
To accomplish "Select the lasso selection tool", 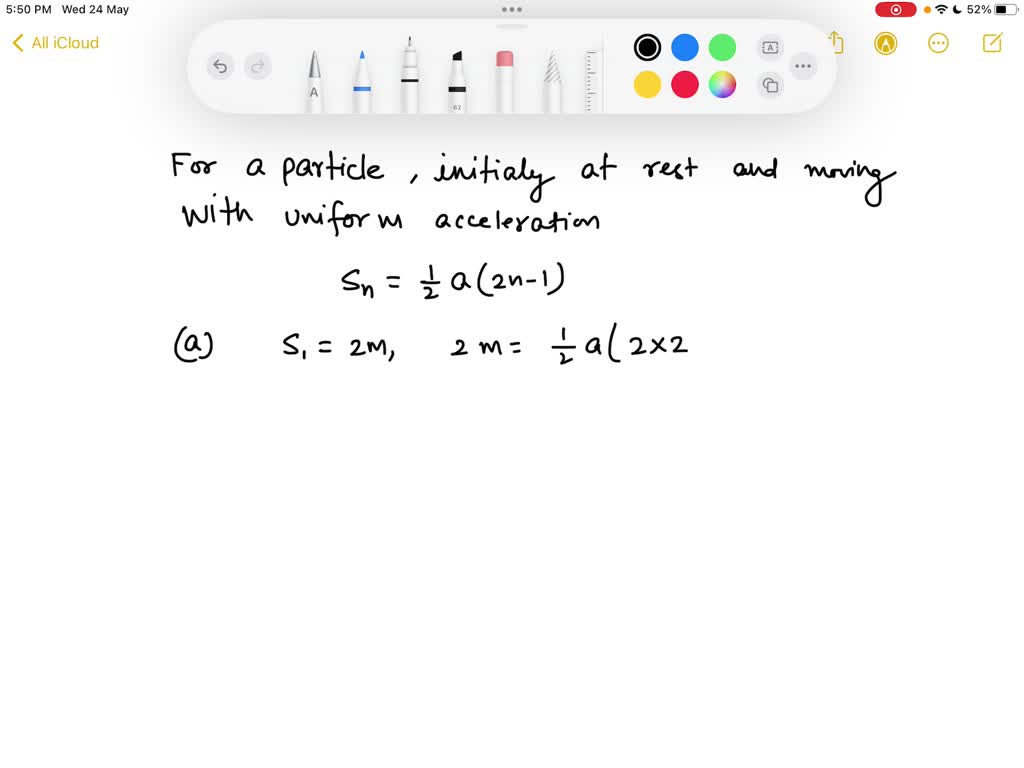I will coord(552,82).
